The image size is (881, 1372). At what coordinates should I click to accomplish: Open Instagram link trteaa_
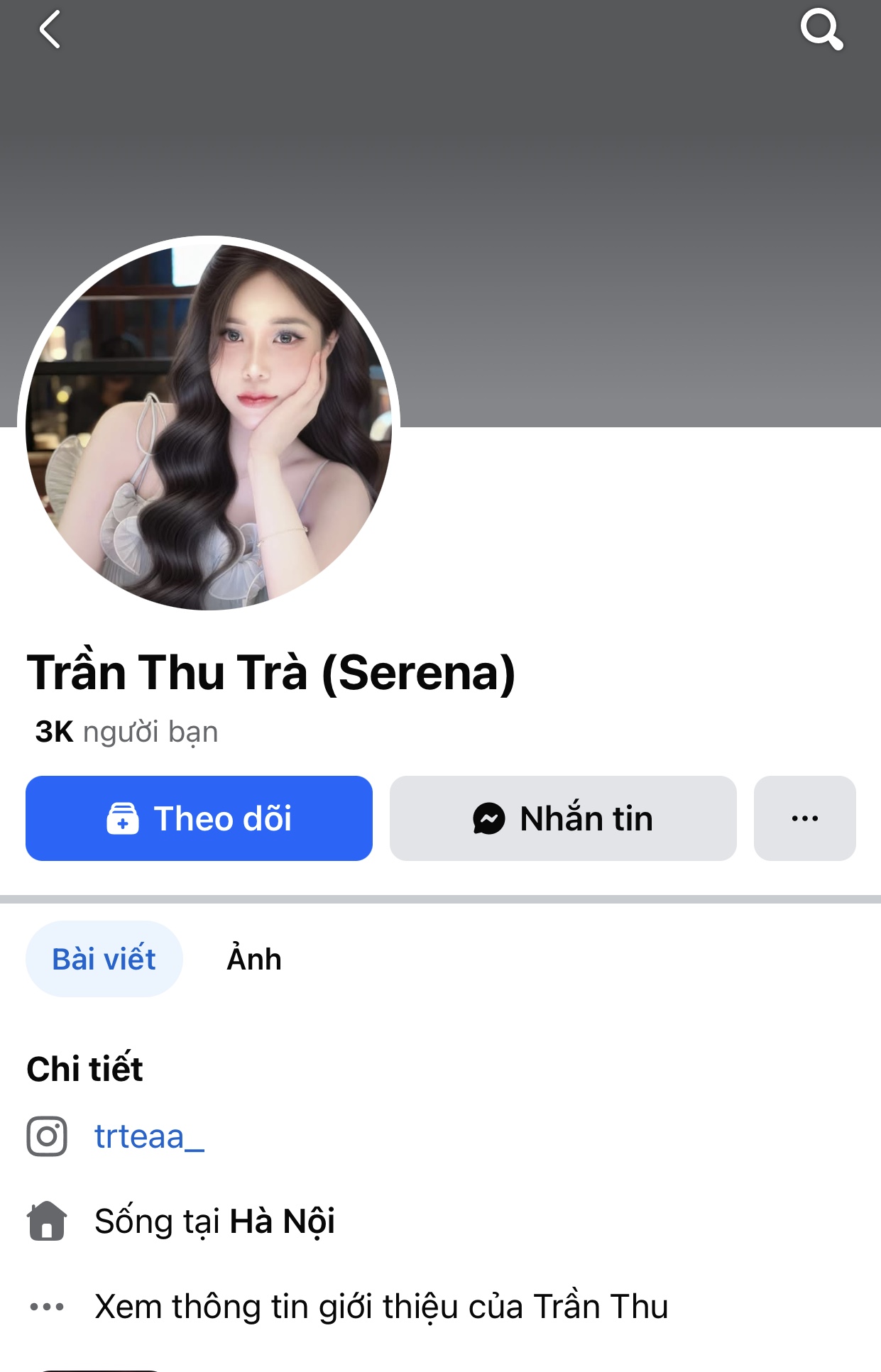pyautogui.click(x=150, y=1136)
